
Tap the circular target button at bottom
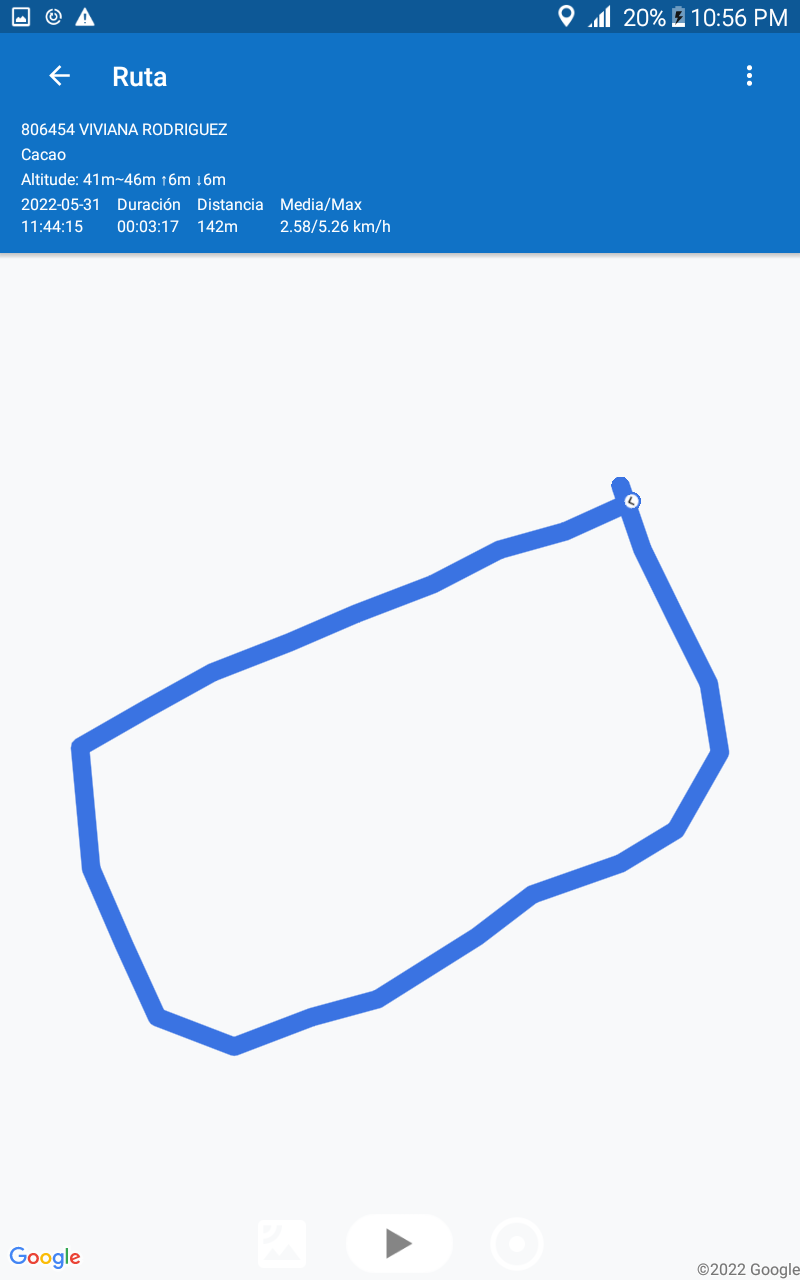(x=517, y=1244)
